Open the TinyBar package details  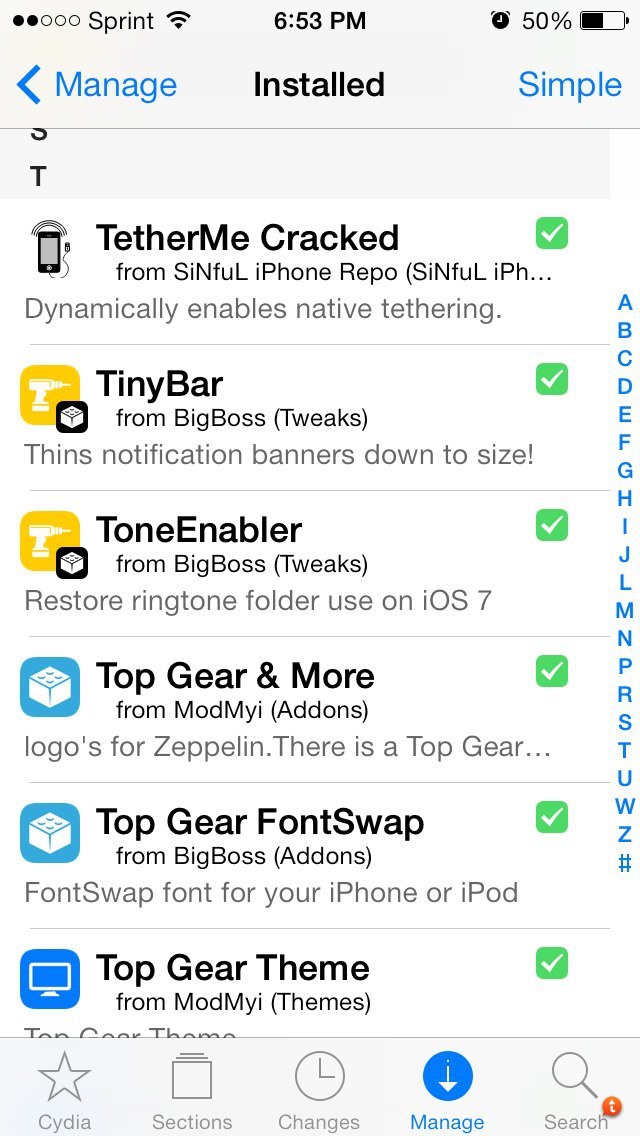point(300,417)
